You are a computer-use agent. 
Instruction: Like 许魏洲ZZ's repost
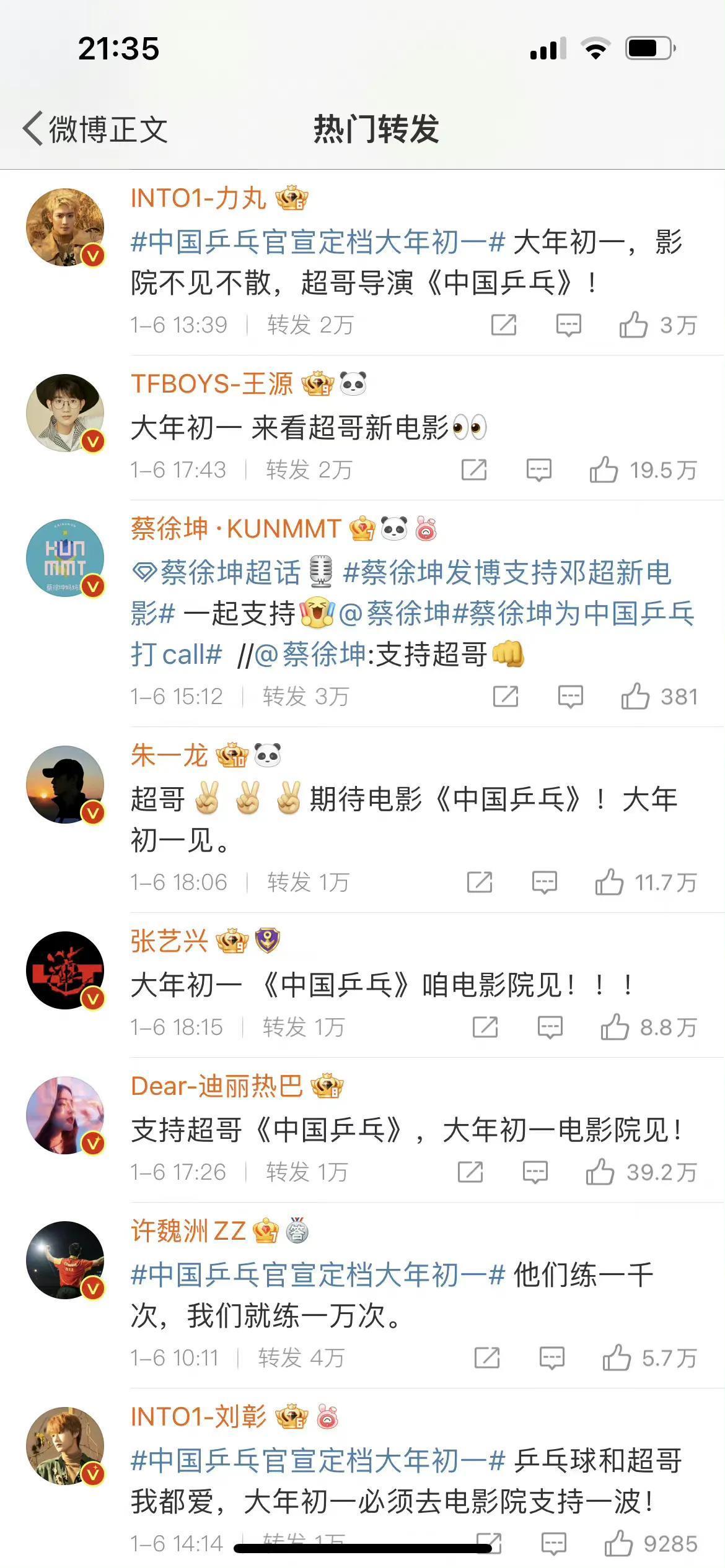[617, 1358]
